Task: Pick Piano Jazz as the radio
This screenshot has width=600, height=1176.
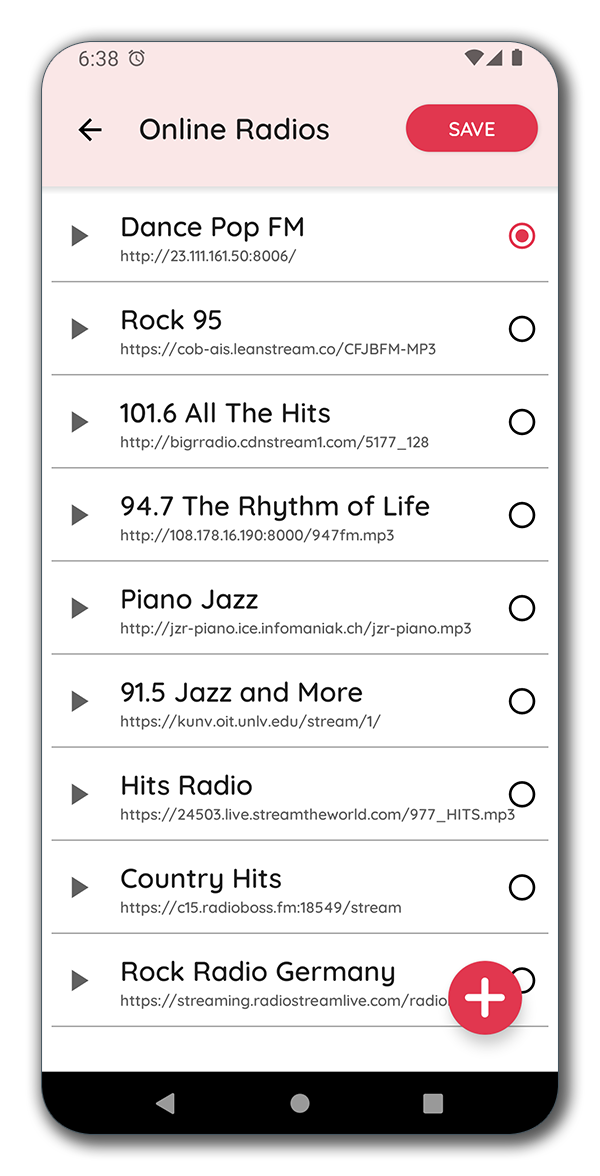Action: coord(522,608)
